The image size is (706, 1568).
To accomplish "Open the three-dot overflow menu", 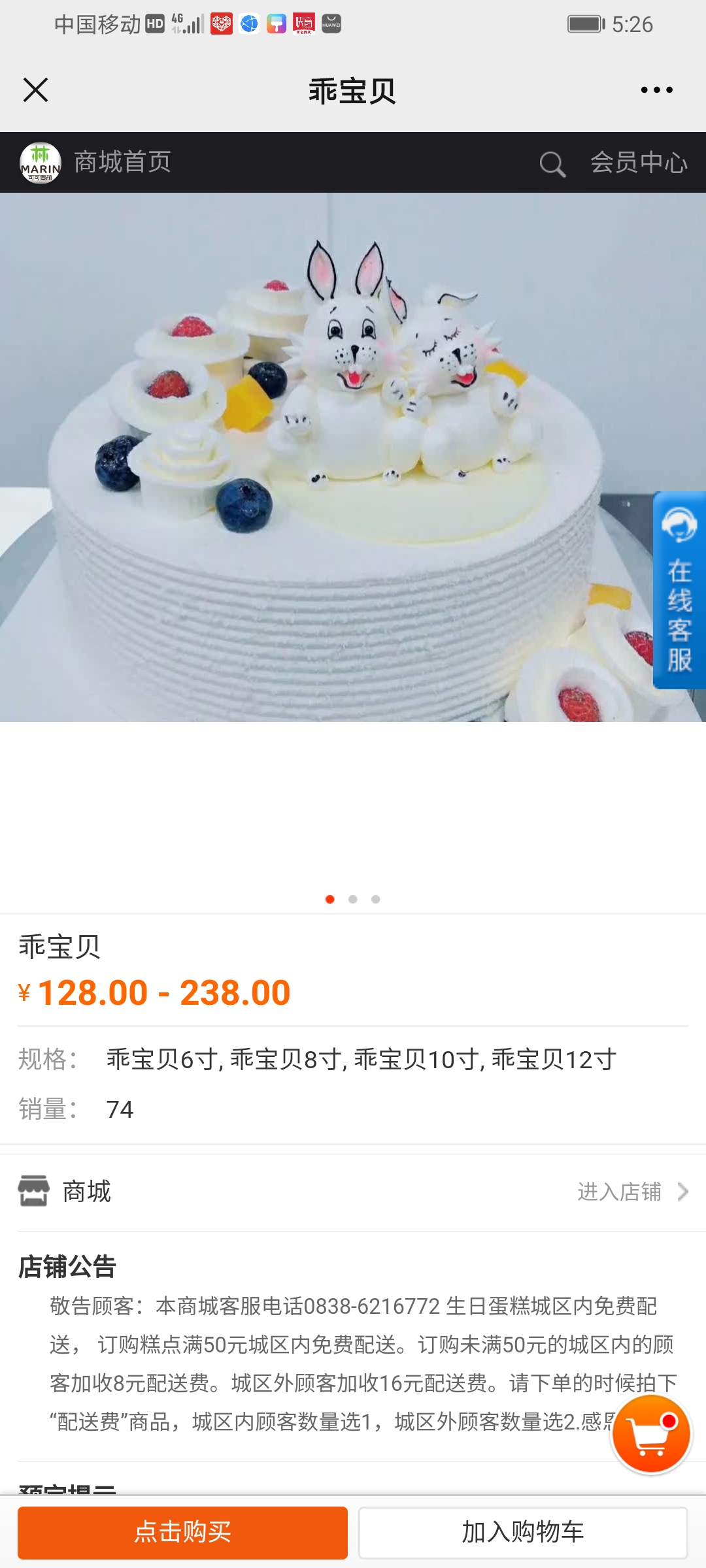I will coord(656,90).
